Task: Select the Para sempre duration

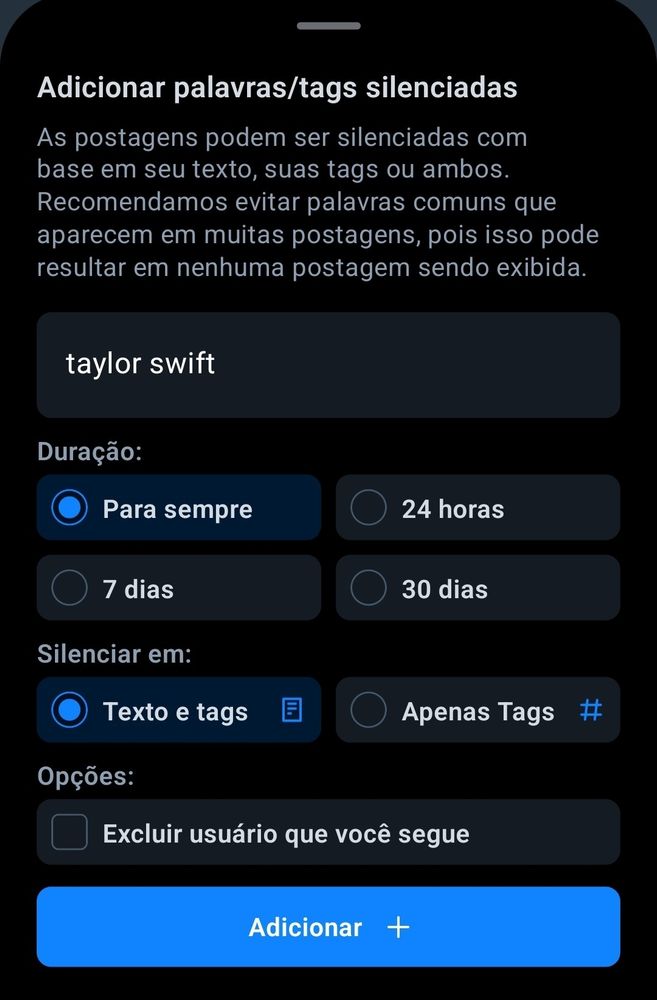Action: pyautogui.click(x=179, y=508)
